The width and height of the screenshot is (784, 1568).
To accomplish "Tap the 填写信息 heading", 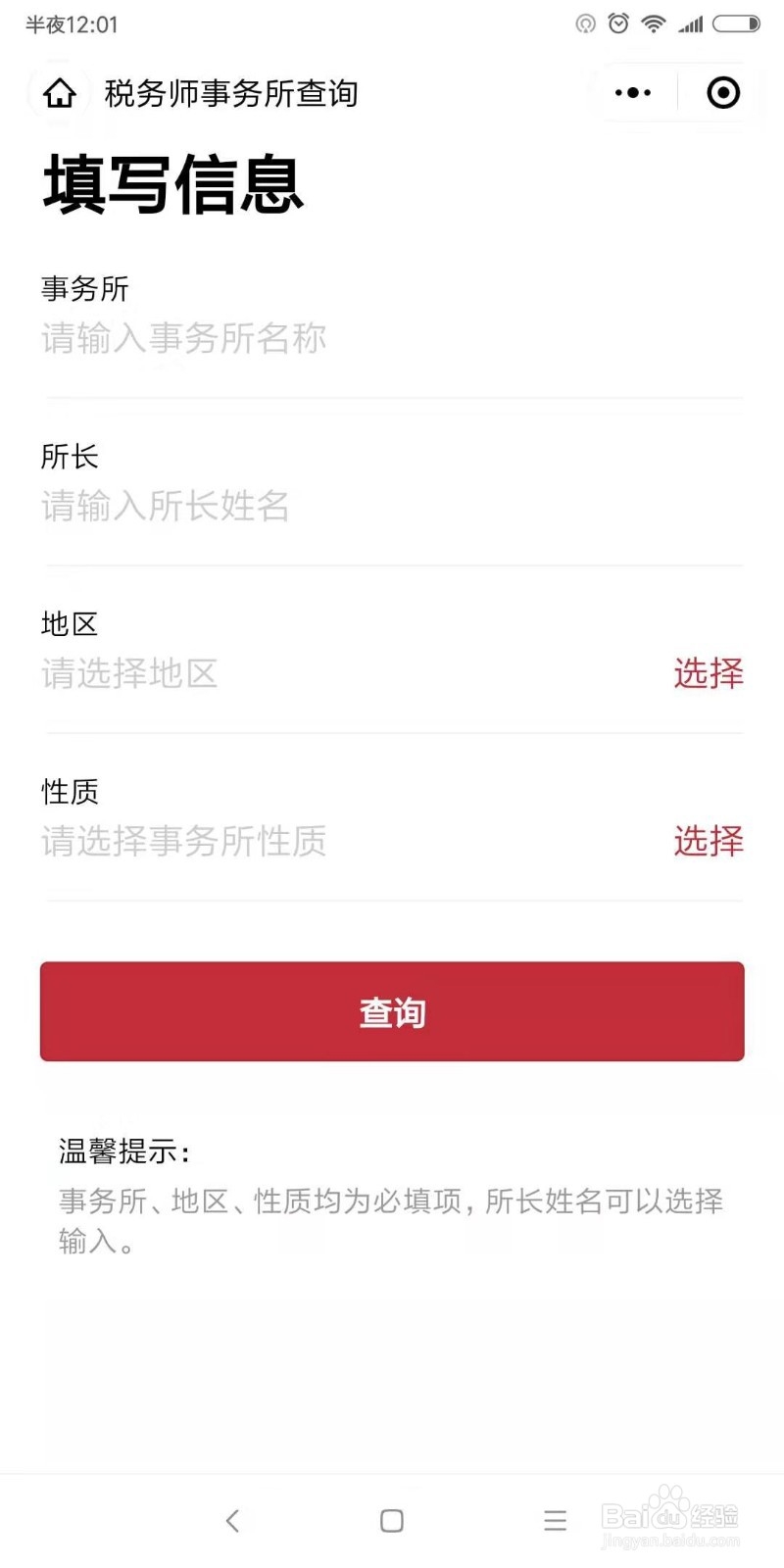I will click(x=171, y=184).
